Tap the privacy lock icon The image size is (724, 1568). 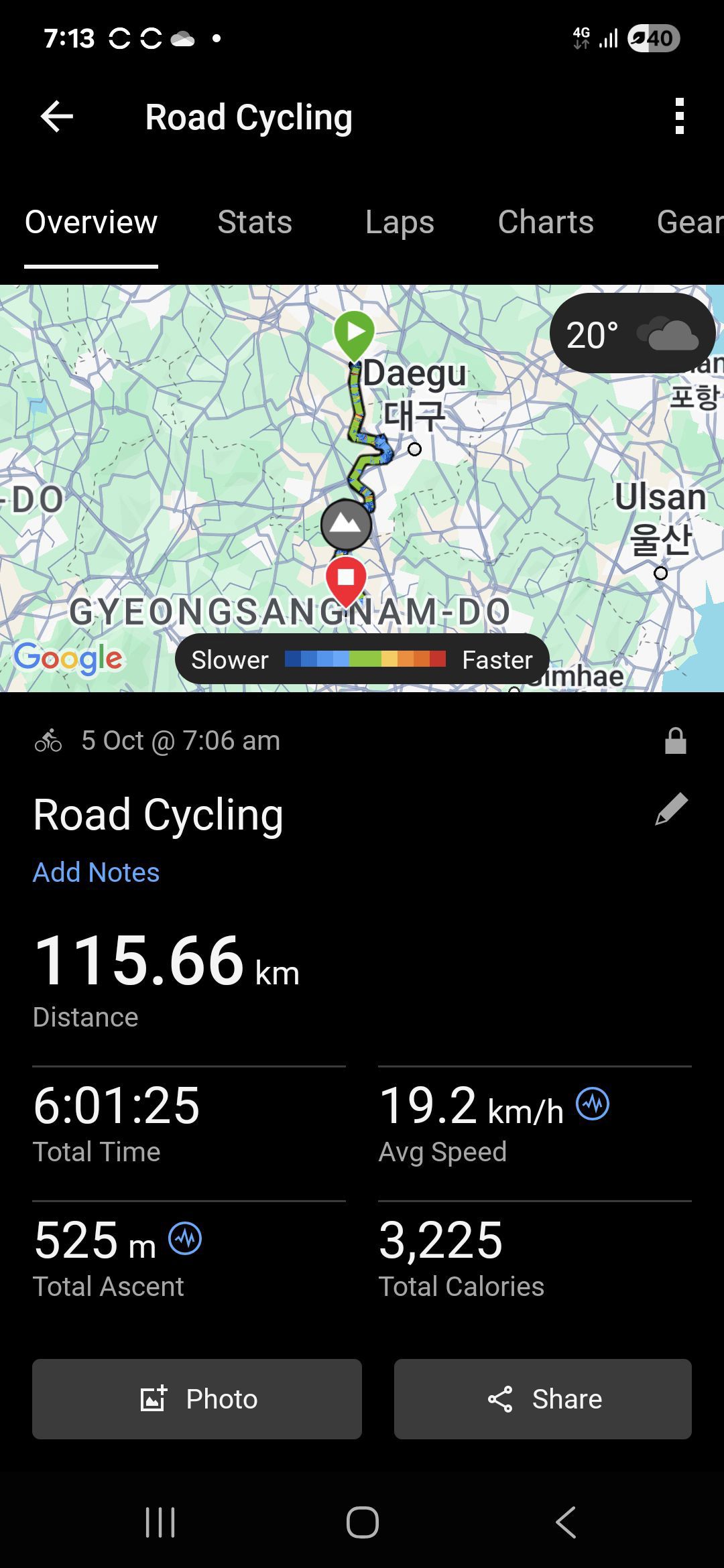coord(675,741)
